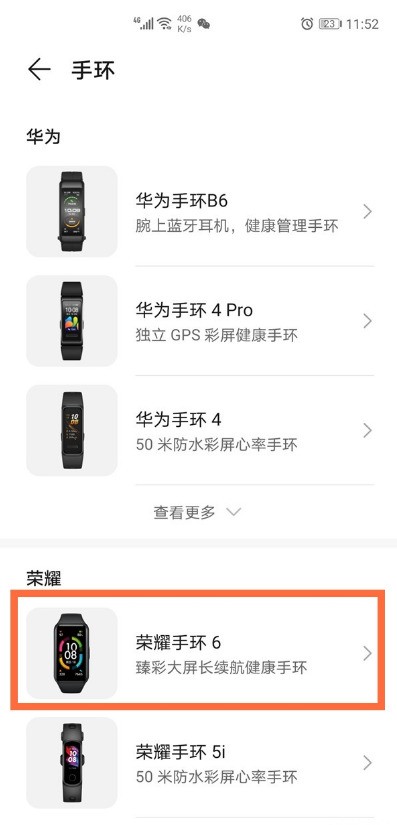Go back from the 手环 page
Screen dimensions: 397x825
[x=39, y=70]
